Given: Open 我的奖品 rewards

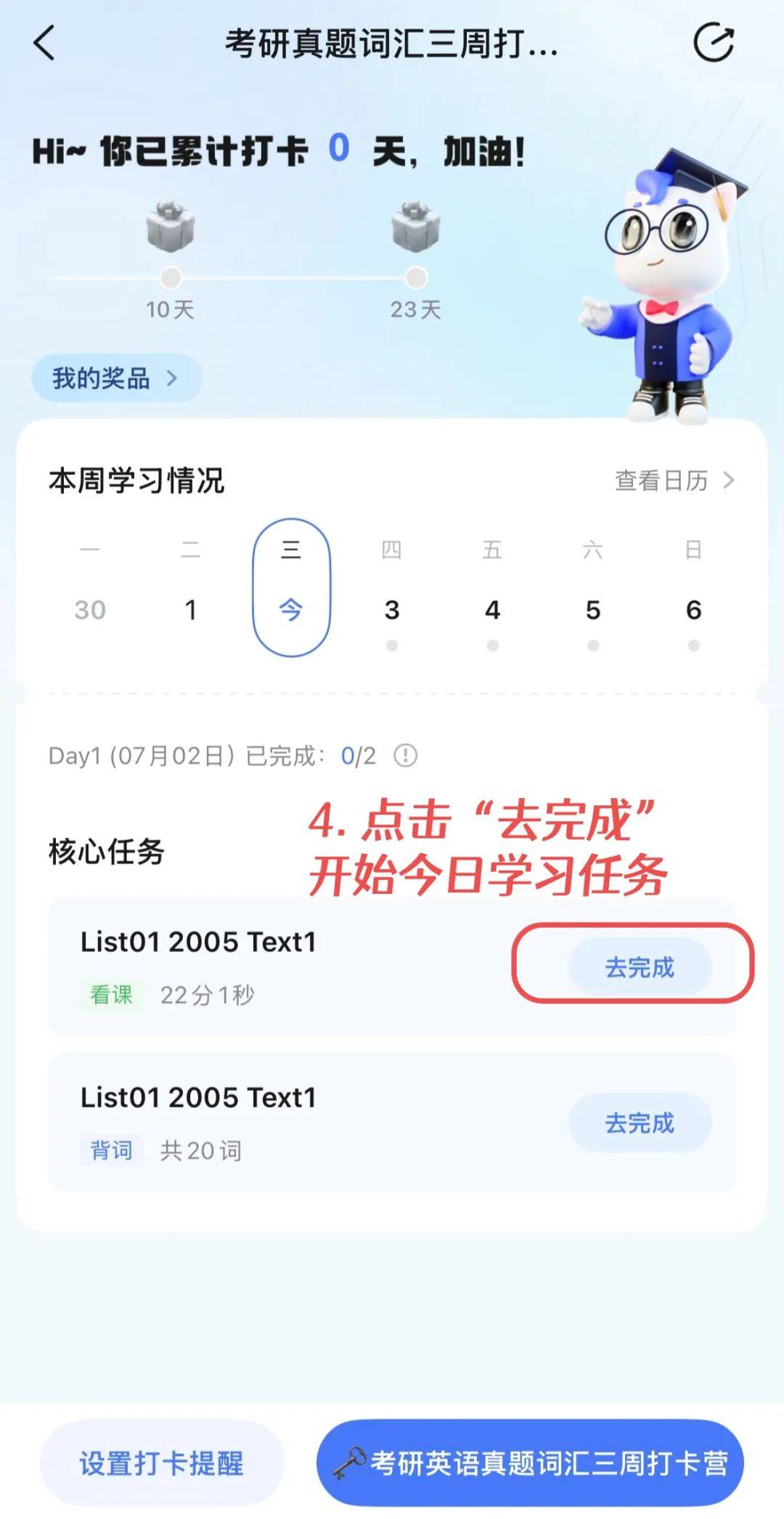Looking at the screenshot, I should point(116,378).
